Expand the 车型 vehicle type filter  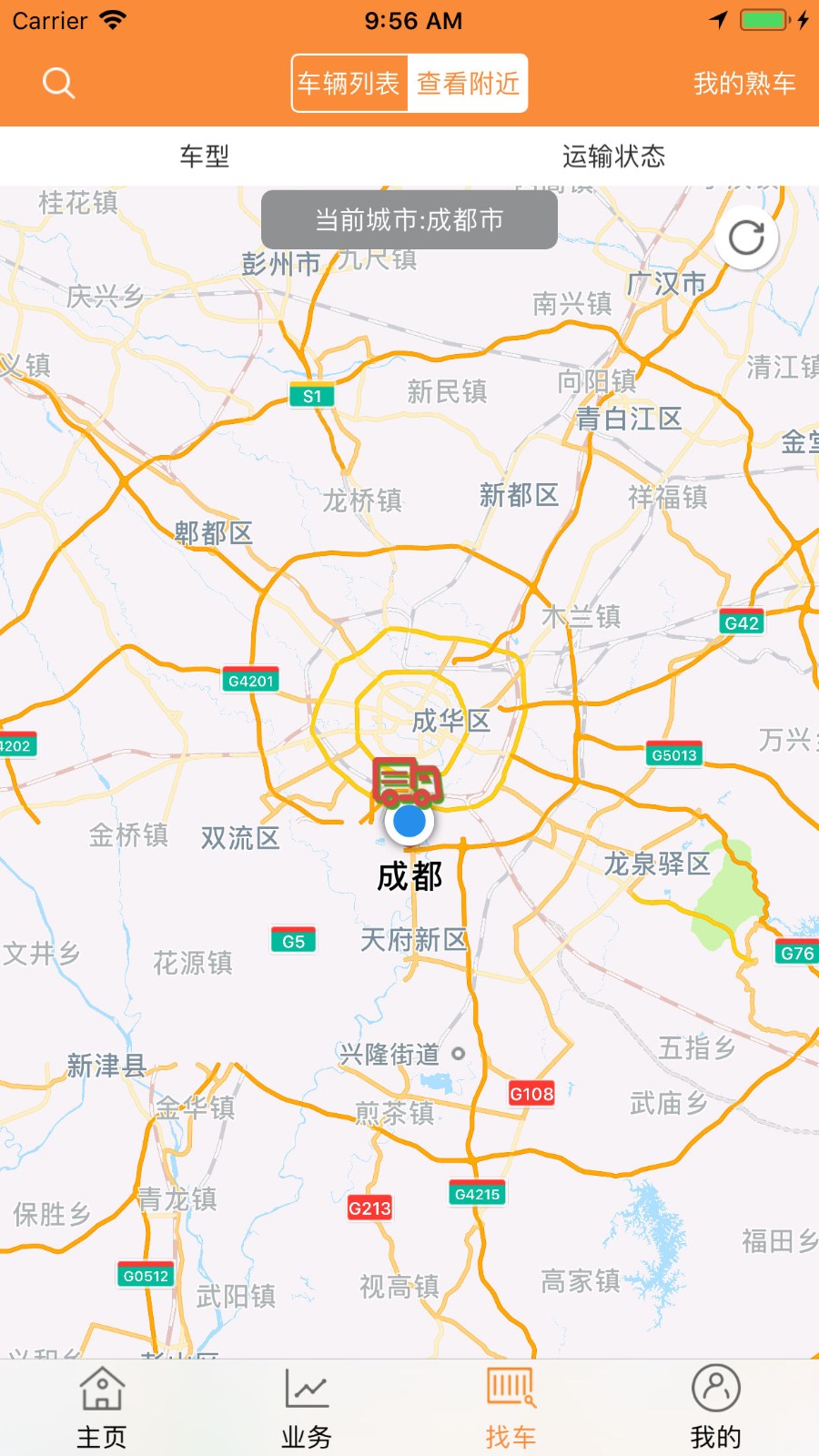coord(204,157)
